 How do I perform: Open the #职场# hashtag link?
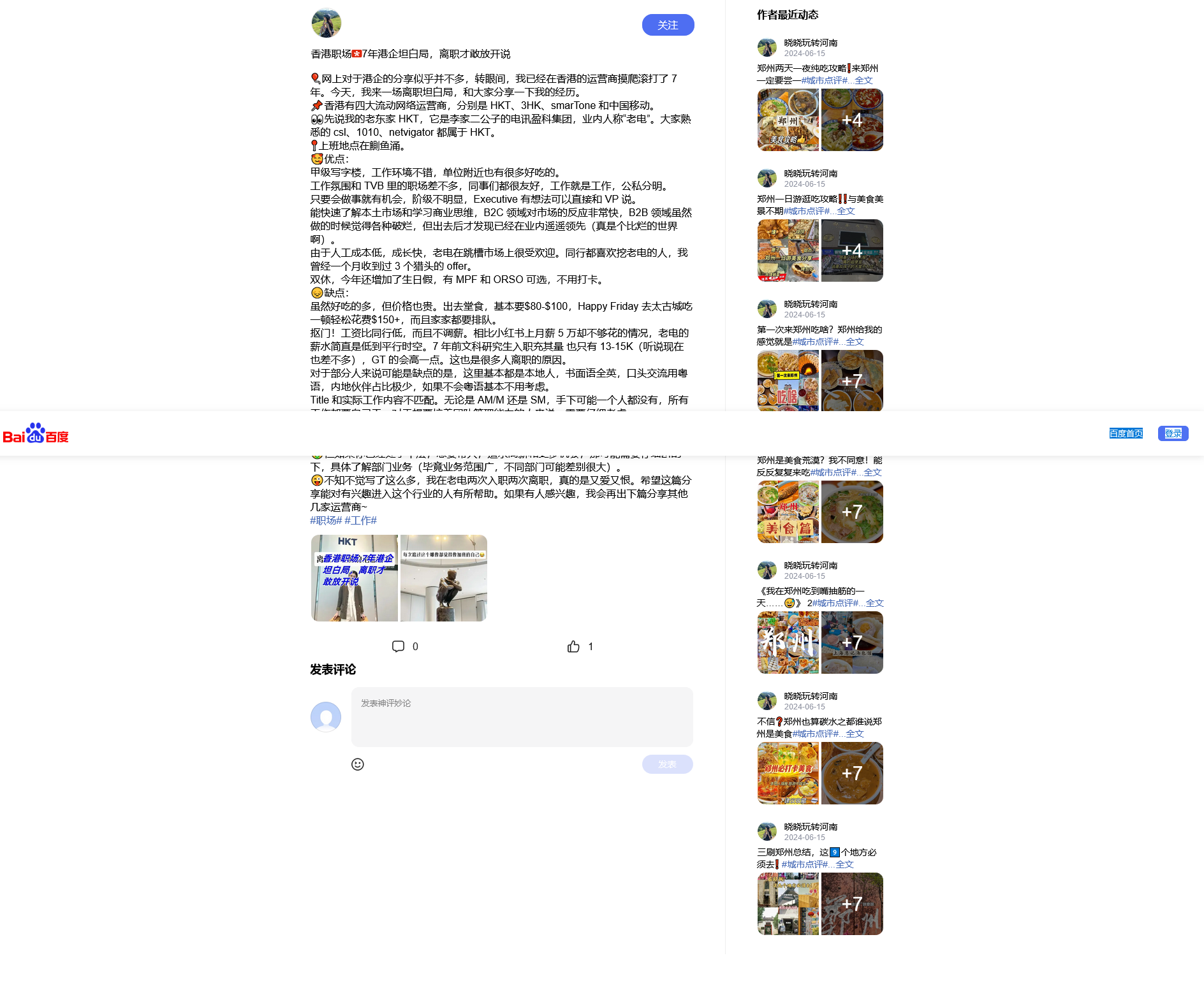tap(326, 521)
